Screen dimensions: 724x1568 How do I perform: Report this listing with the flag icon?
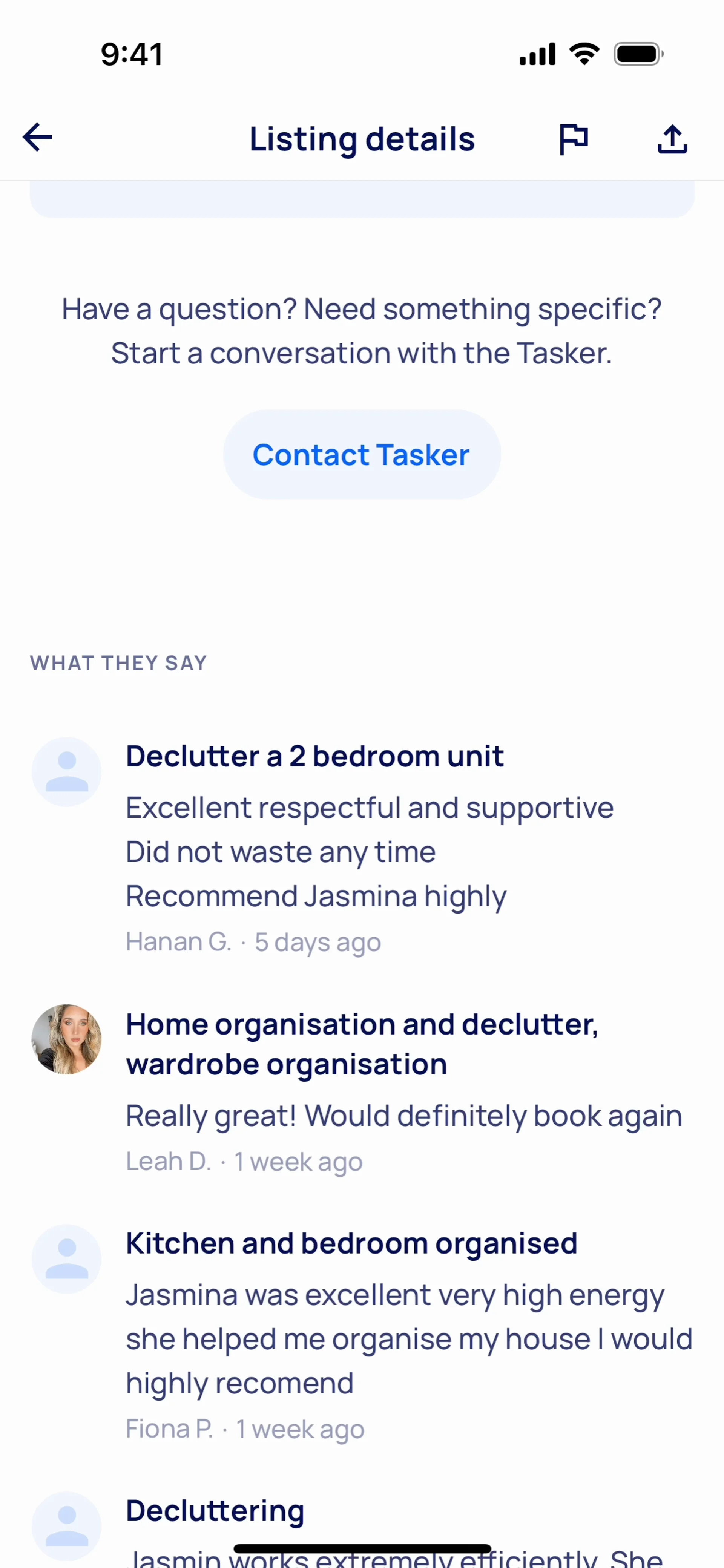pos(573,139)
